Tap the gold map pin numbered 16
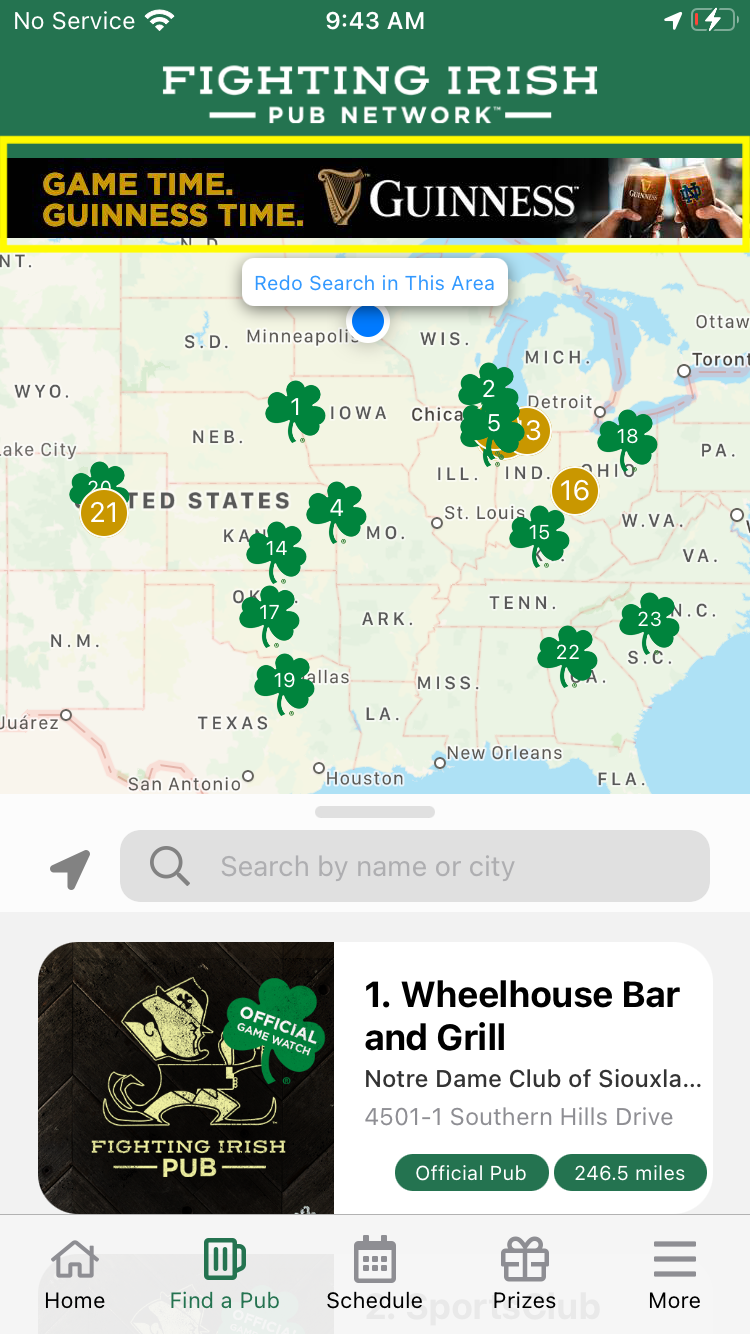 click(575, 490)
